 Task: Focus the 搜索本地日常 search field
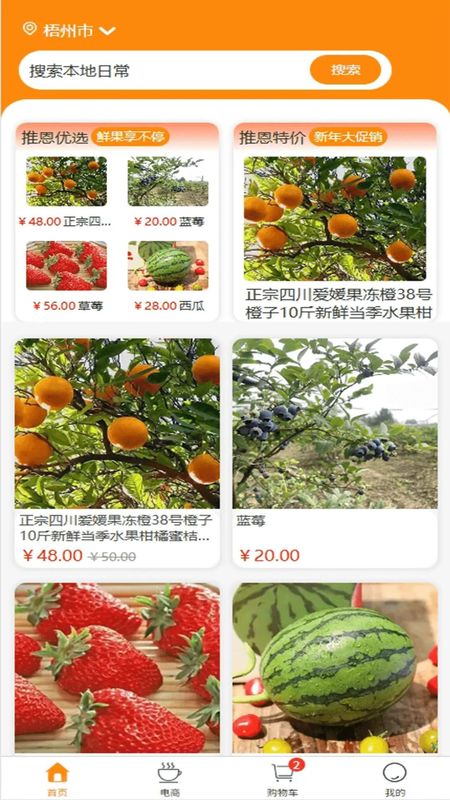[163, 70]
